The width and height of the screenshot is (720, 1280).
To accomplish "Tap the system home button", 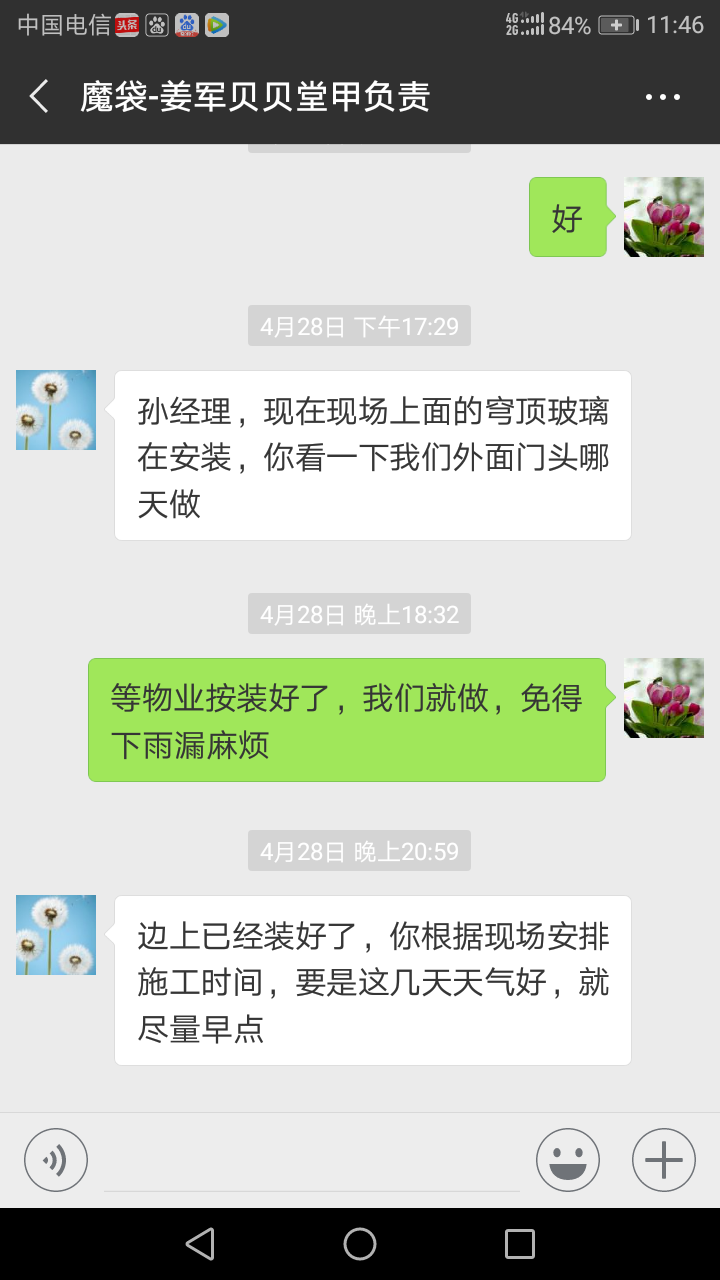I will 360,1244.
